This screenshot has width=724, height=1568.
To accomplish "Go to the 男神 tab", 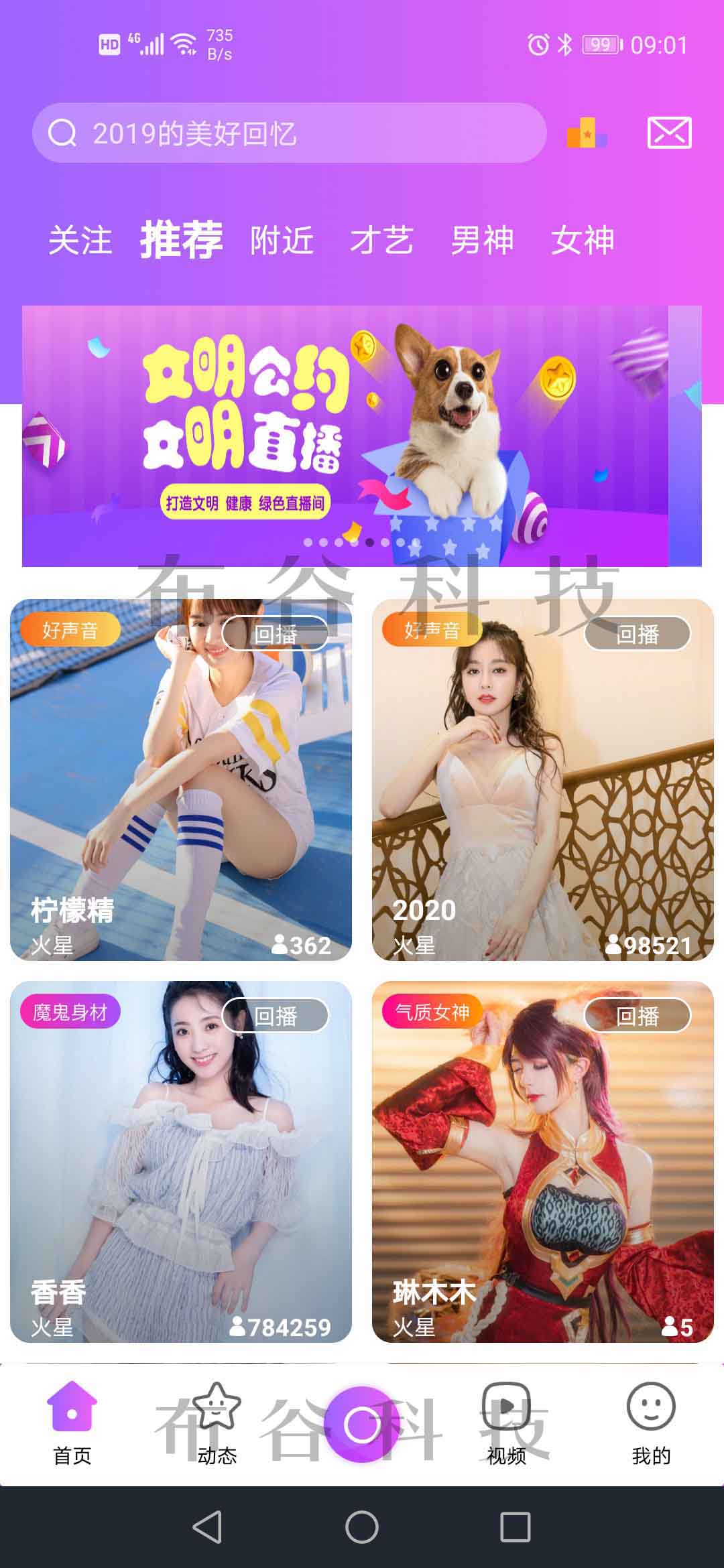I will 482,240.
